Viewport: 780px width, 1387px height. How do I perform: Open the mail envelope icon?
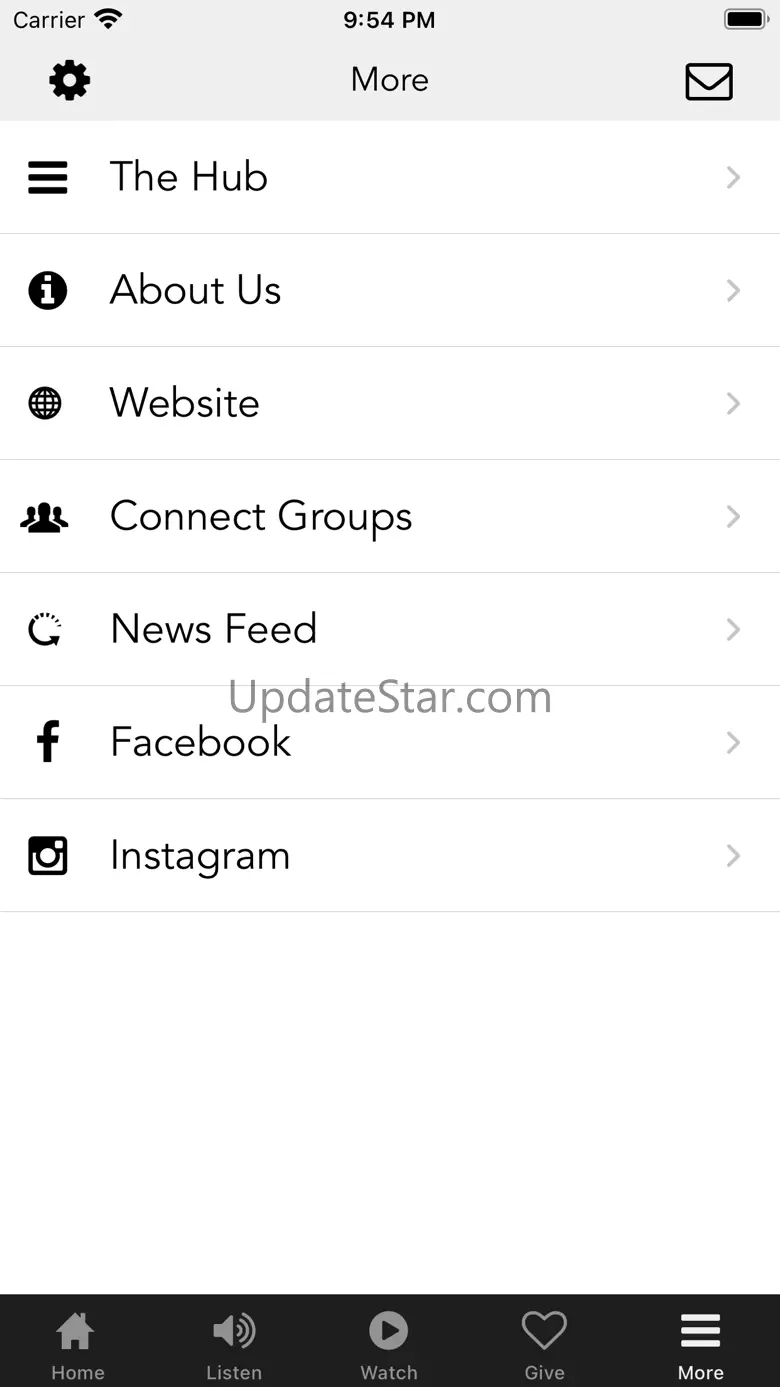tap(708, 81)
